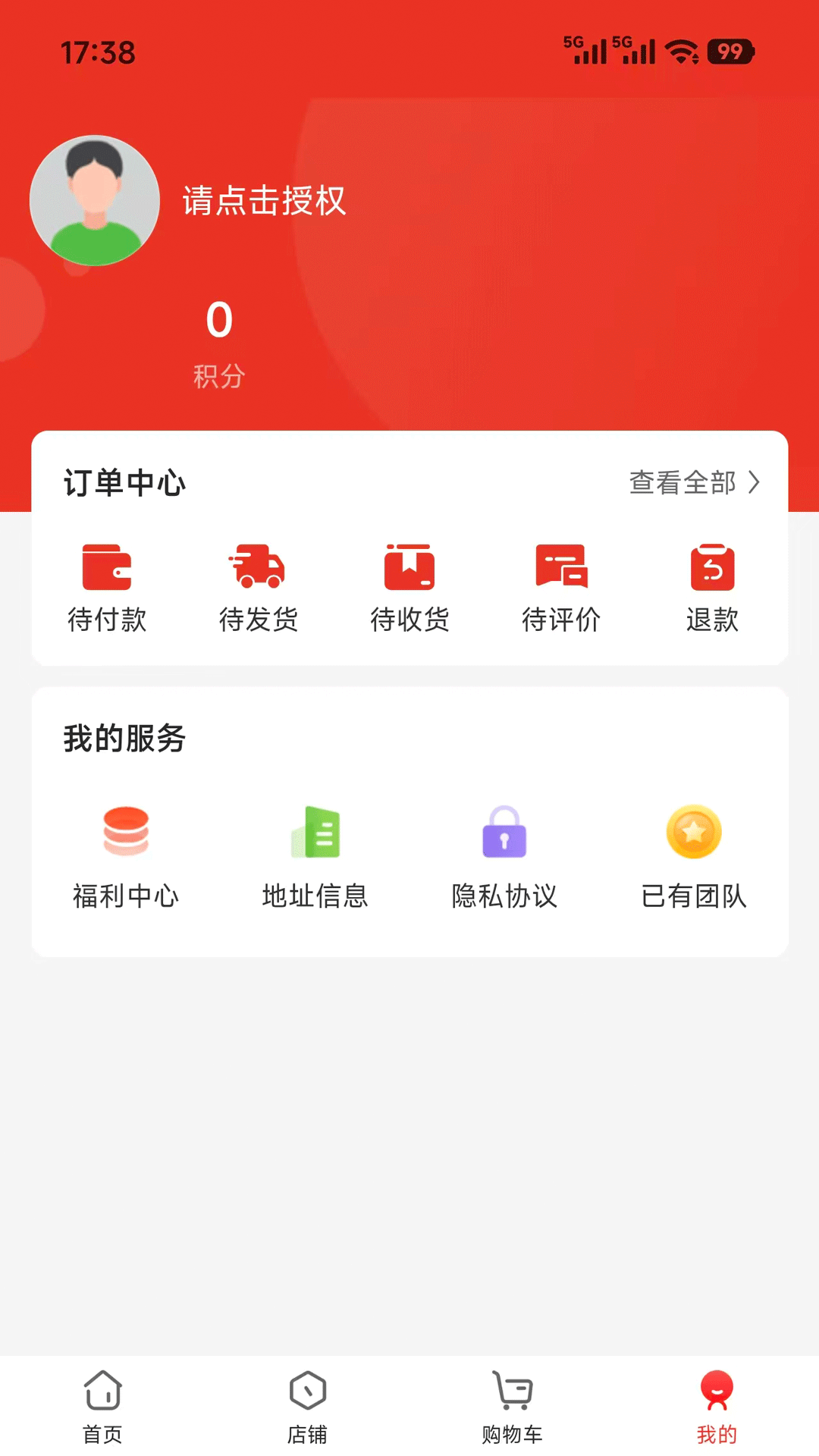Select the 福利中心 coins icon

[x=125, y=833]
